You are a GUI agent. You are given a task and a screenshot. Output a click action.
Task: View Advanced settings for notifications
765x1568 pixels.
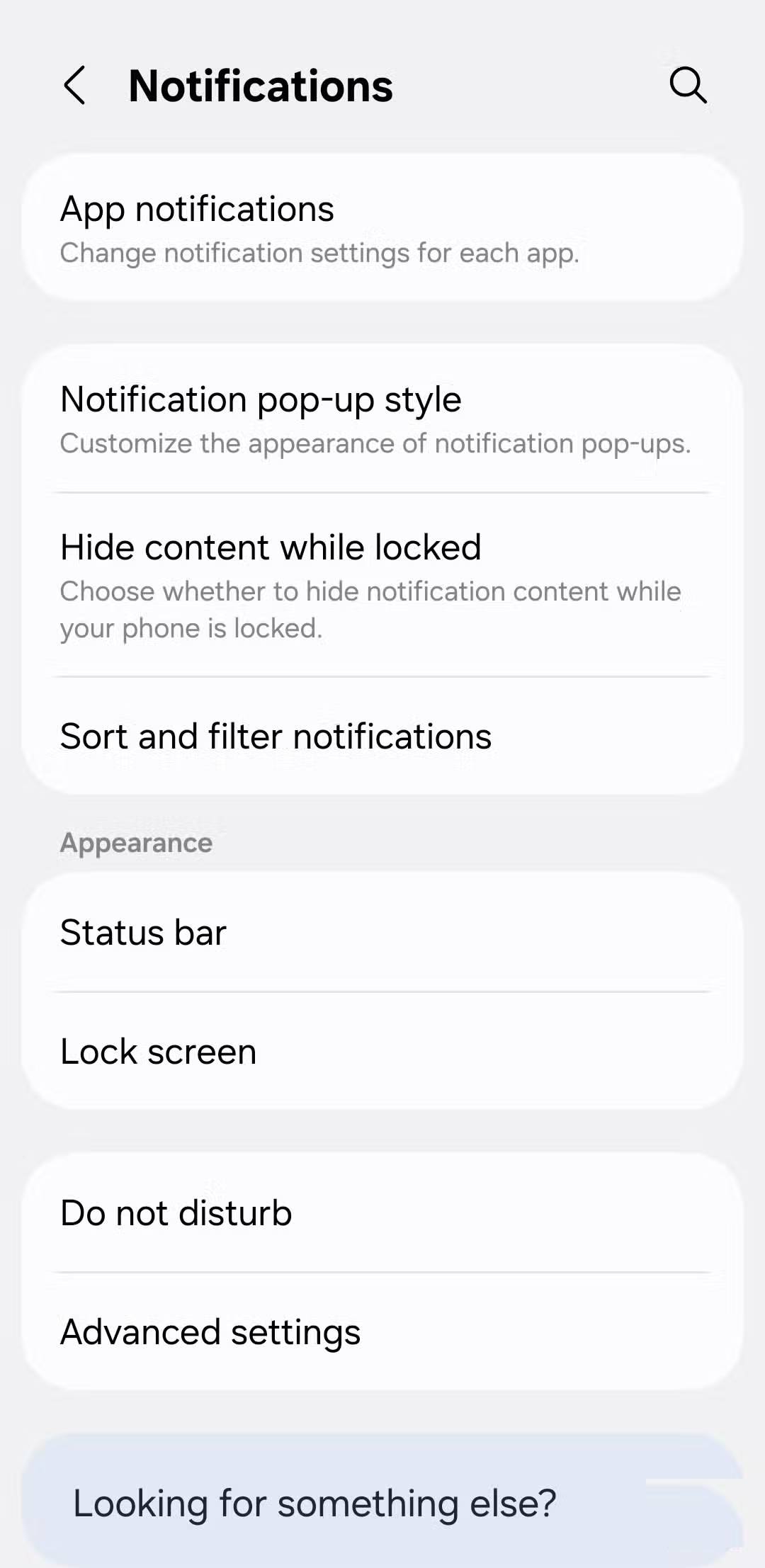point(382,1332)
